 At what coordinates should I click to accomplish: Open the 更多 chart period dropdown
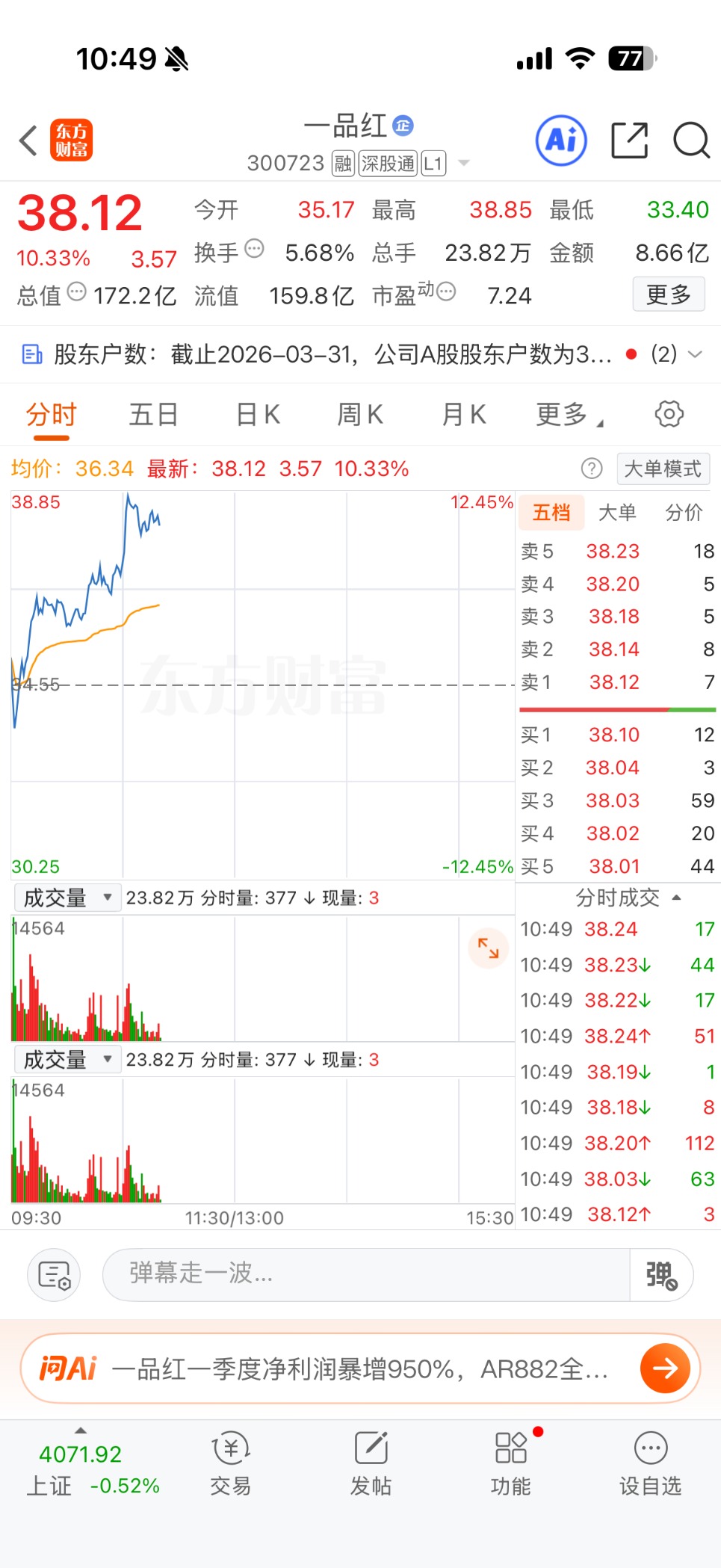568,414
